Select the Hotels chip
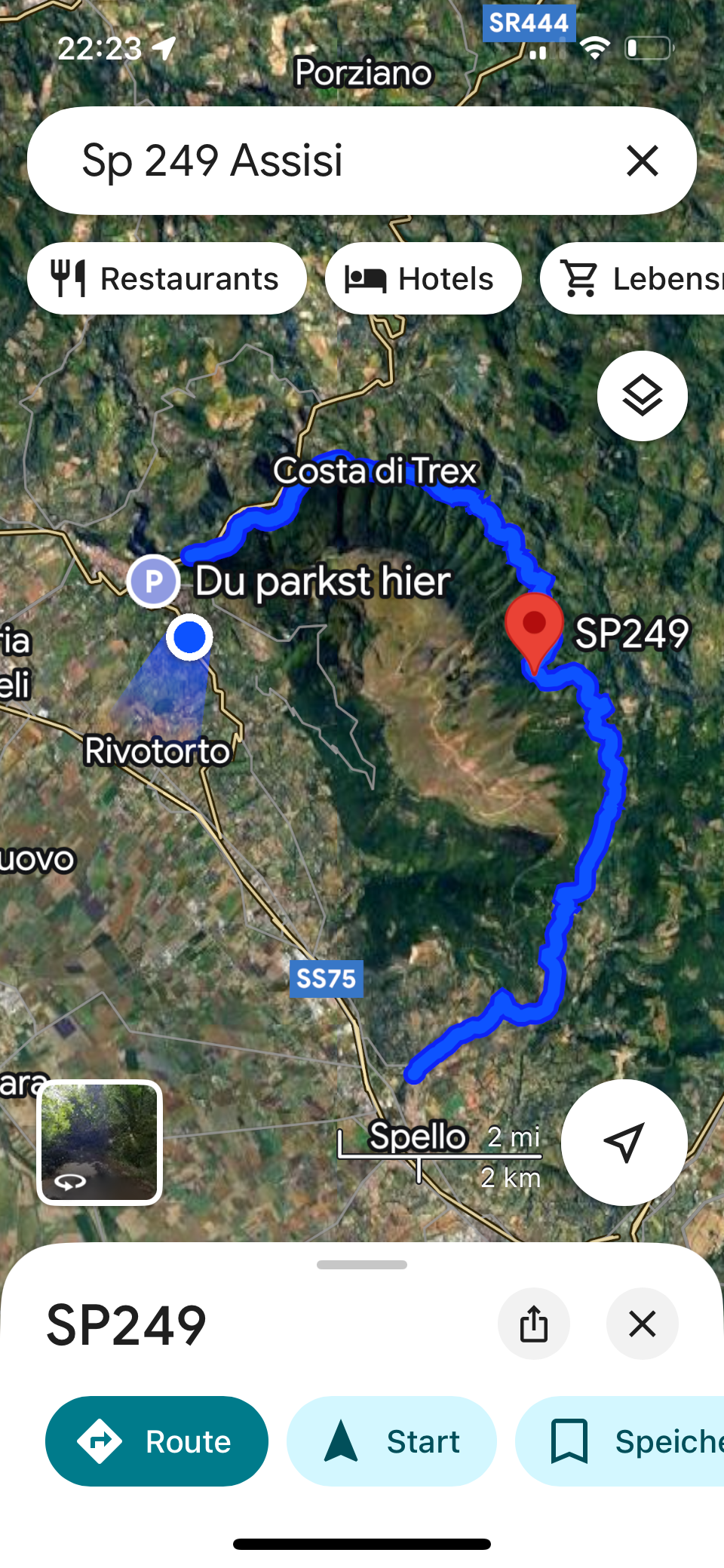The image size is (724, 1568). point(422,278)
